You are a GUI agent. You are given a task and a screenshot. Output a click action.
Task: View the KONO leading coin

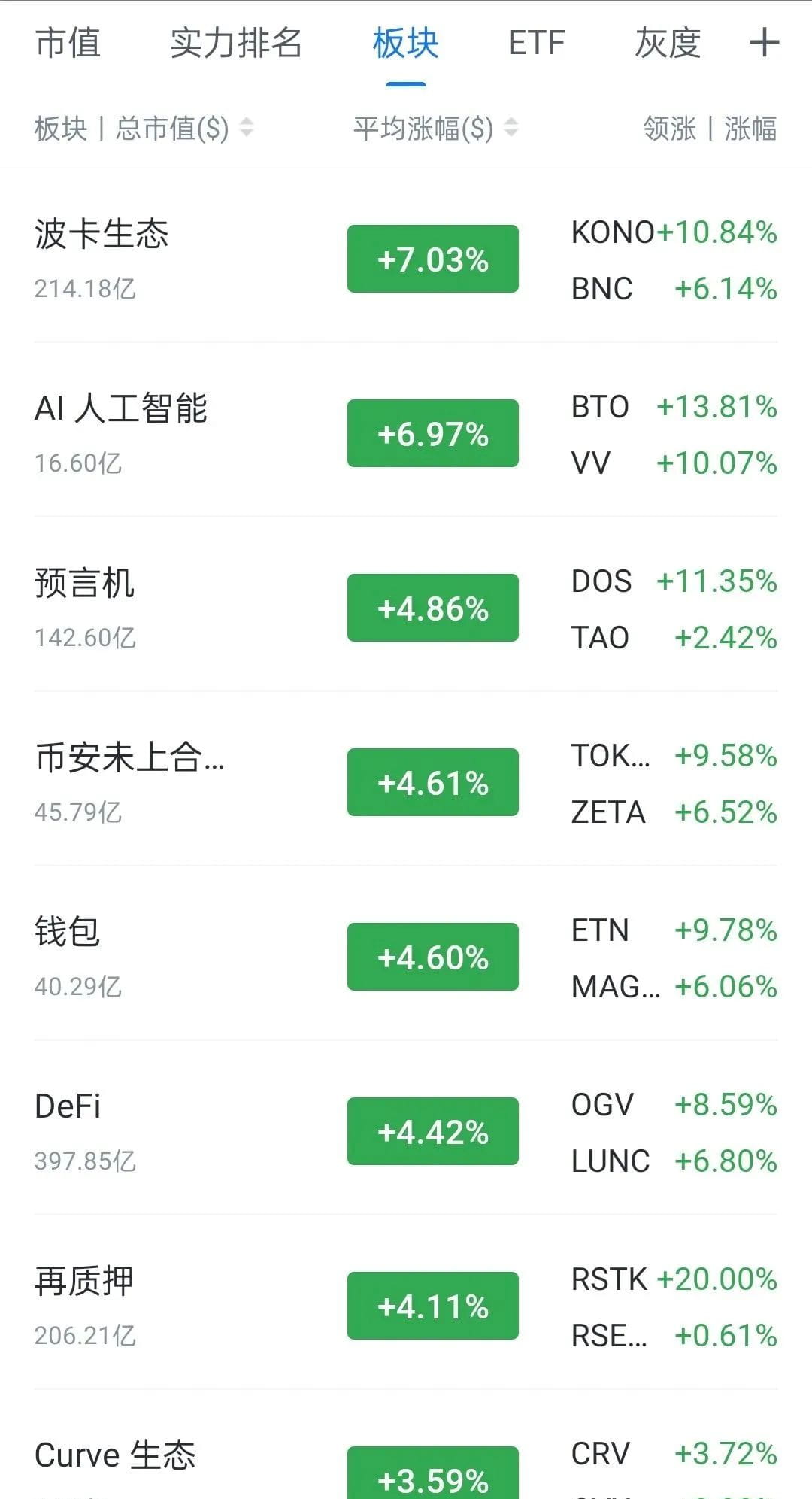click(x=611, y=233)
